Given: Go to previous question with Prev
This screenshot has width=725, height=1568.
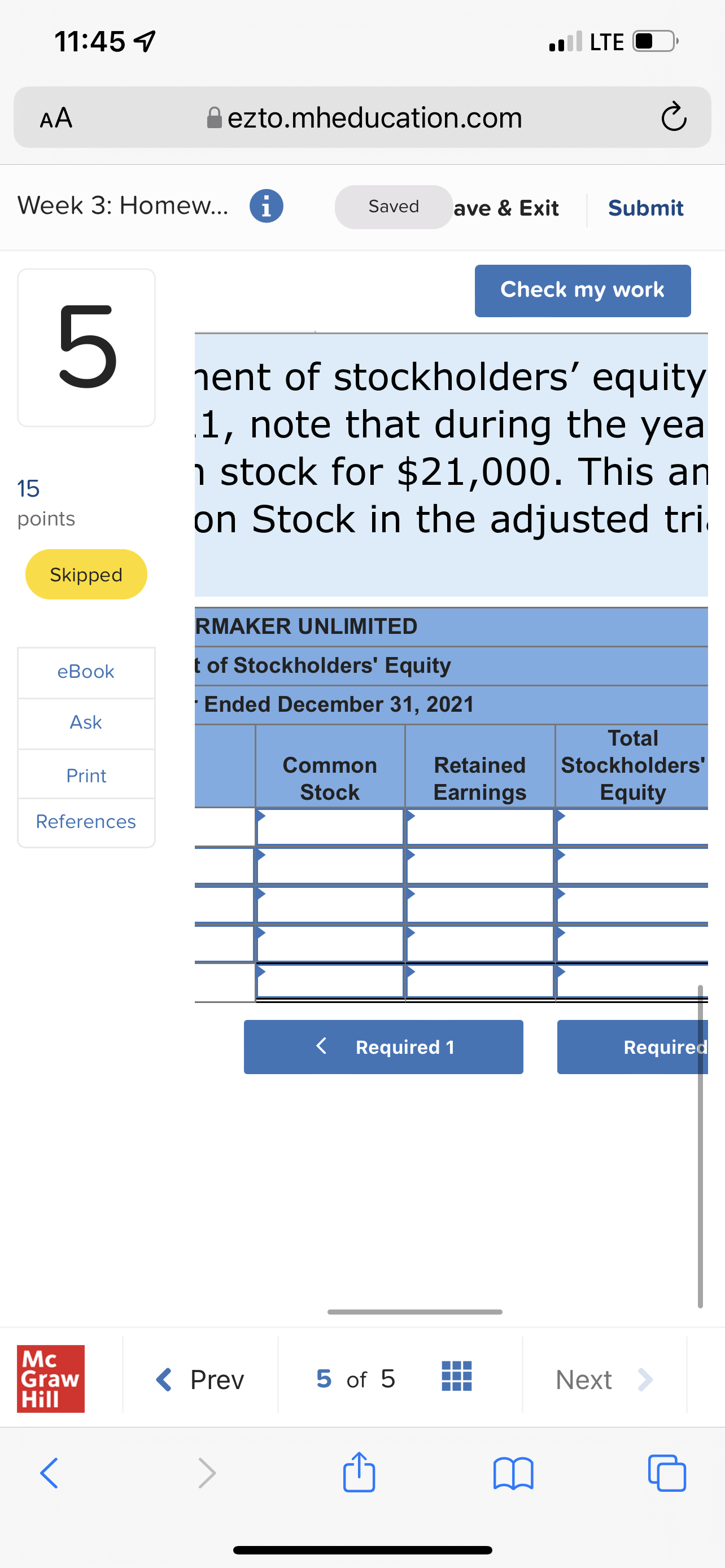Looking at the screenshot, I should [x=200, y=1379].
